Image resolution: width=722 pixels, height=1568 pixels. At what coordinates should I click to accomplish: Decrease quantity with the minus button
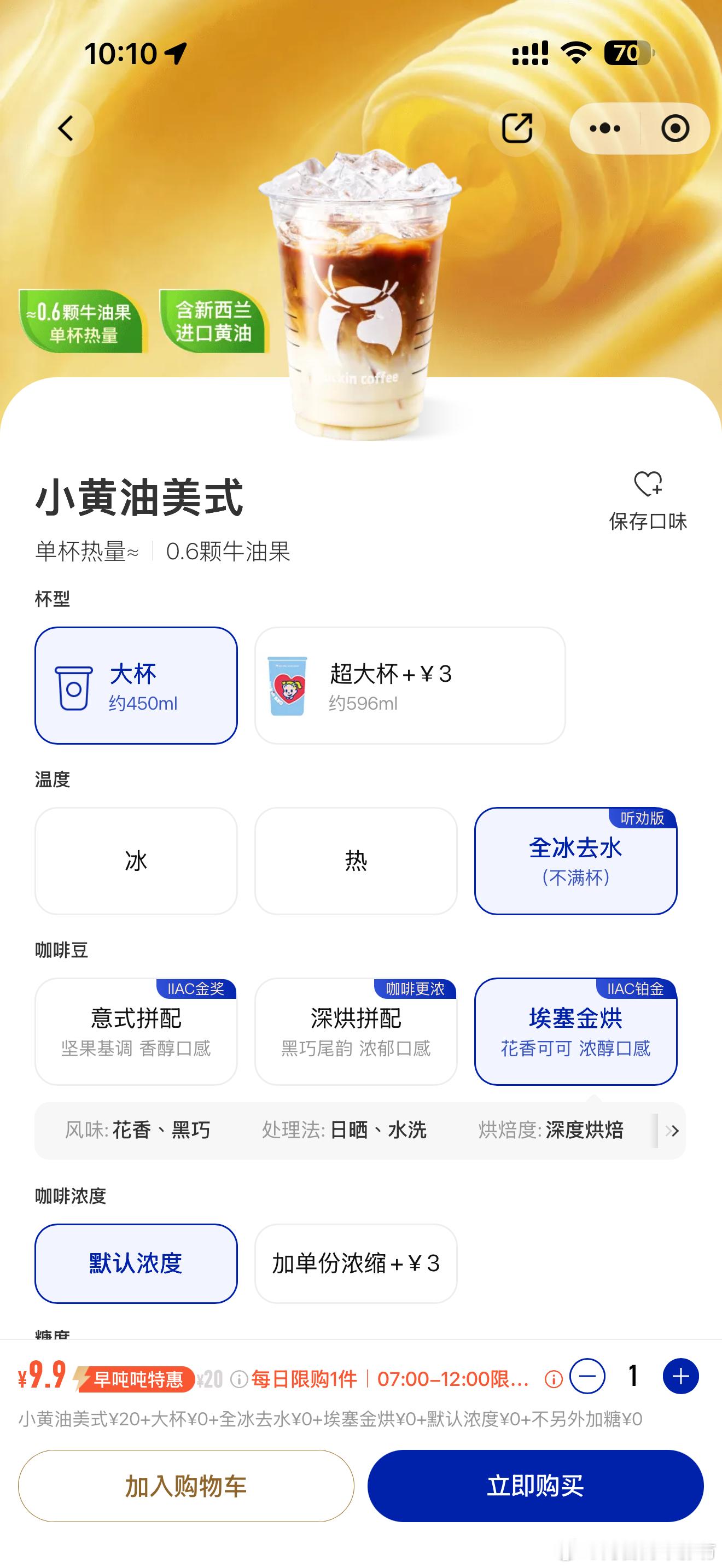[587, 1376]
